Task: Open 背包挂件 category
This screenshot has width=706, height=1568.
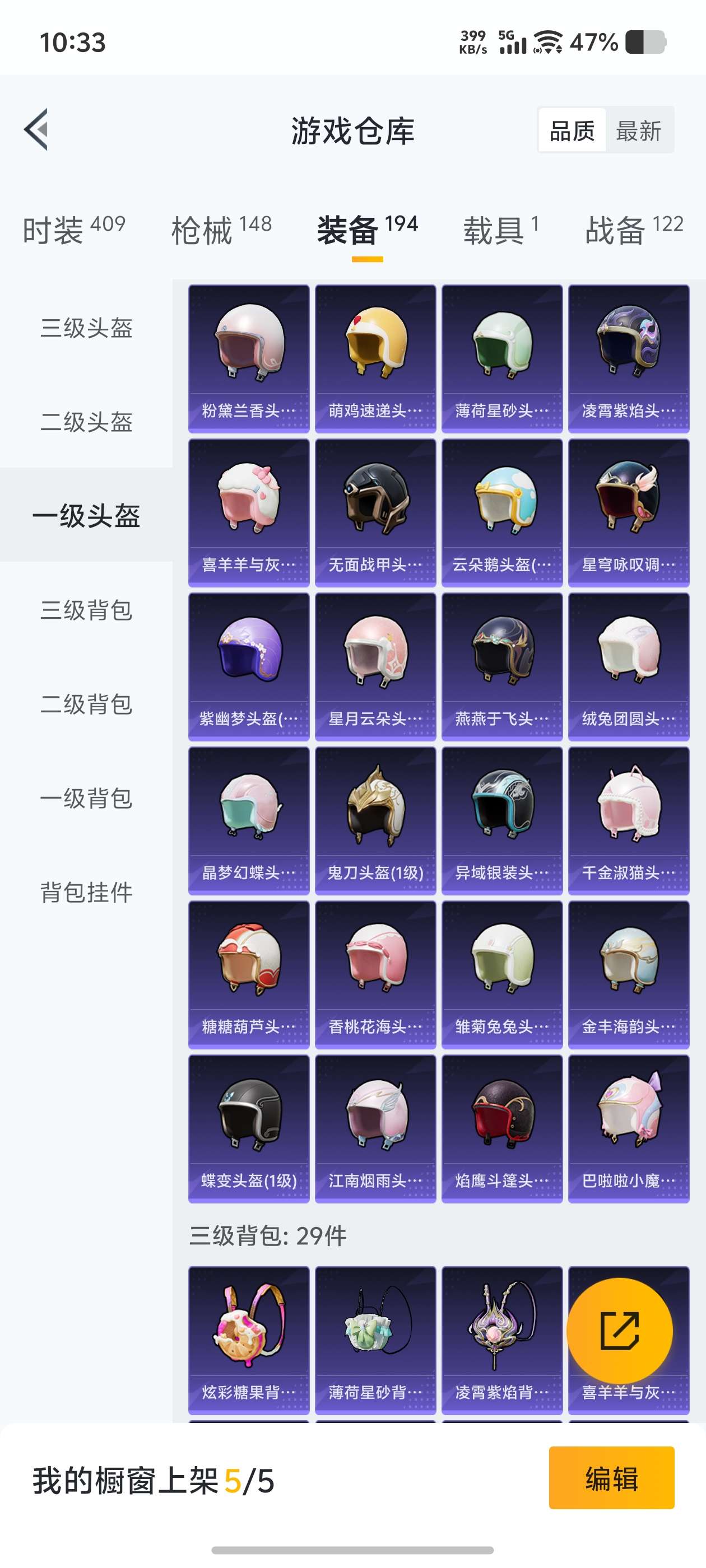Action: [x=86, y=892]
